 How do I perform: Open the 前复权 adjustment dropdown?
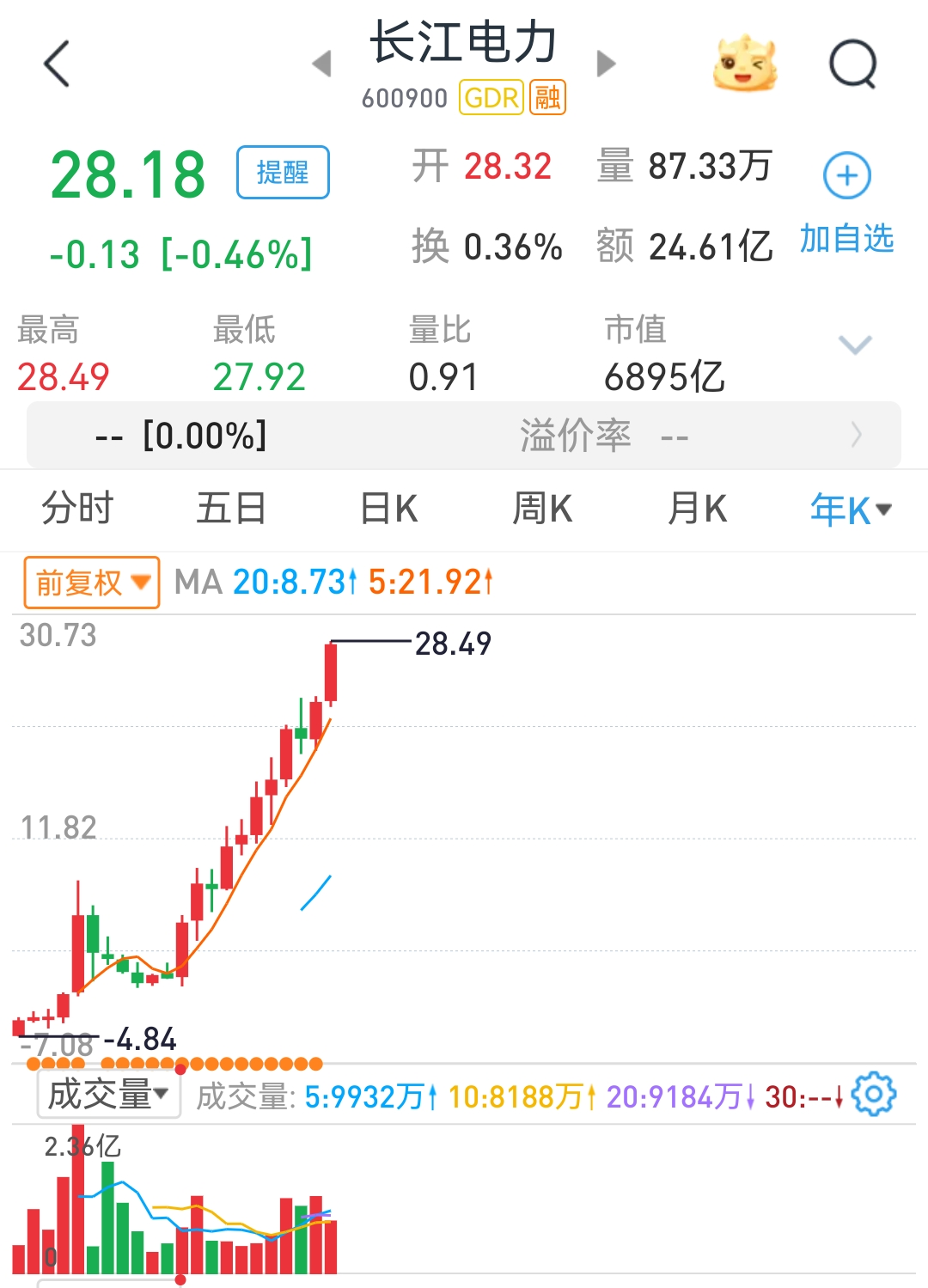click(92, 583)
